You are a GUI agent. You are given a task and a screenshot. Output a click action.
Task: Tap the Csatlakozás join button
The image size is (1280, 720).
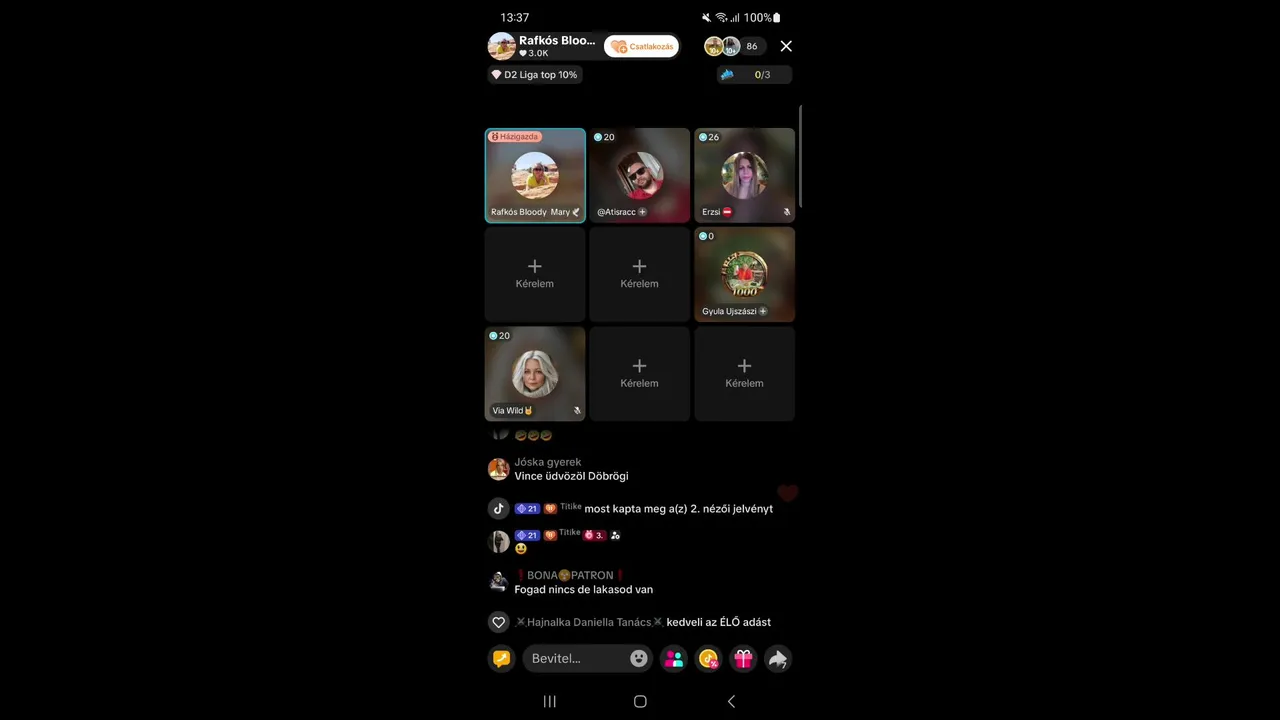(641, 47)
